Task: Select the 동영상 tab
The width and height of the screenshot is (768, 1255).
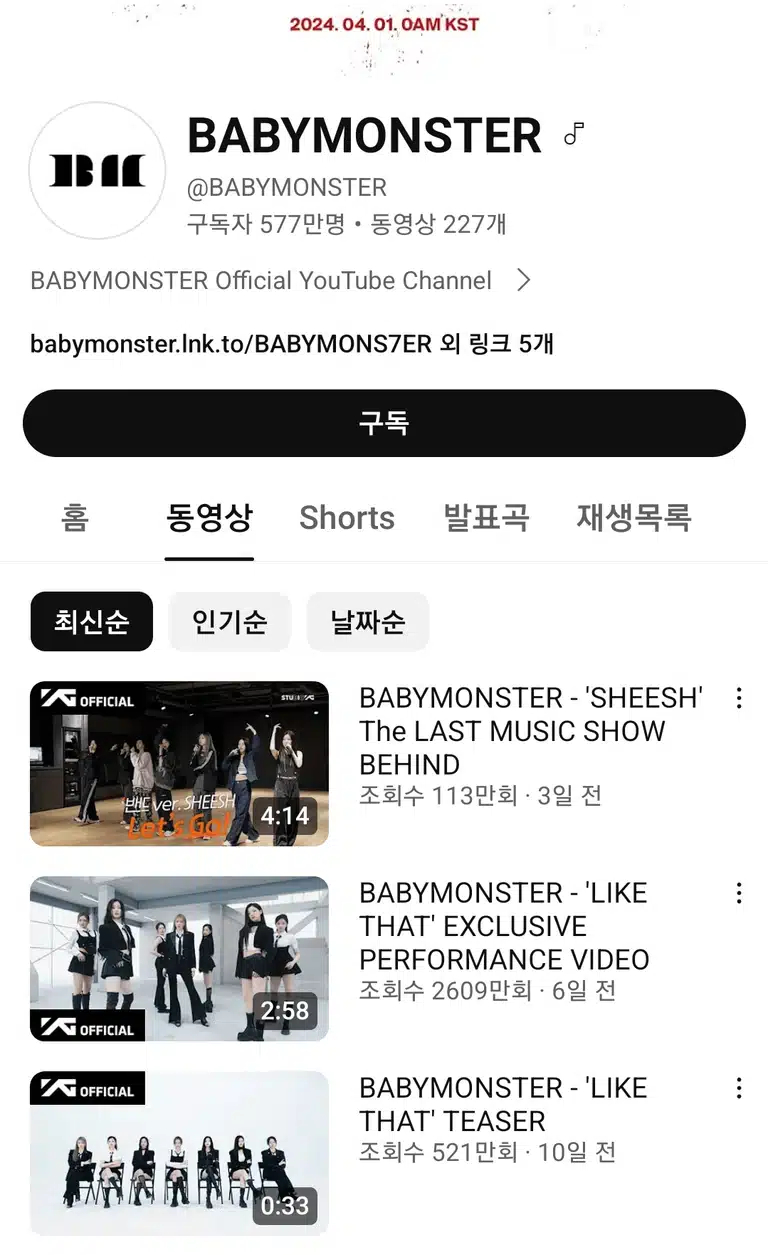Action: coord(209,517)
